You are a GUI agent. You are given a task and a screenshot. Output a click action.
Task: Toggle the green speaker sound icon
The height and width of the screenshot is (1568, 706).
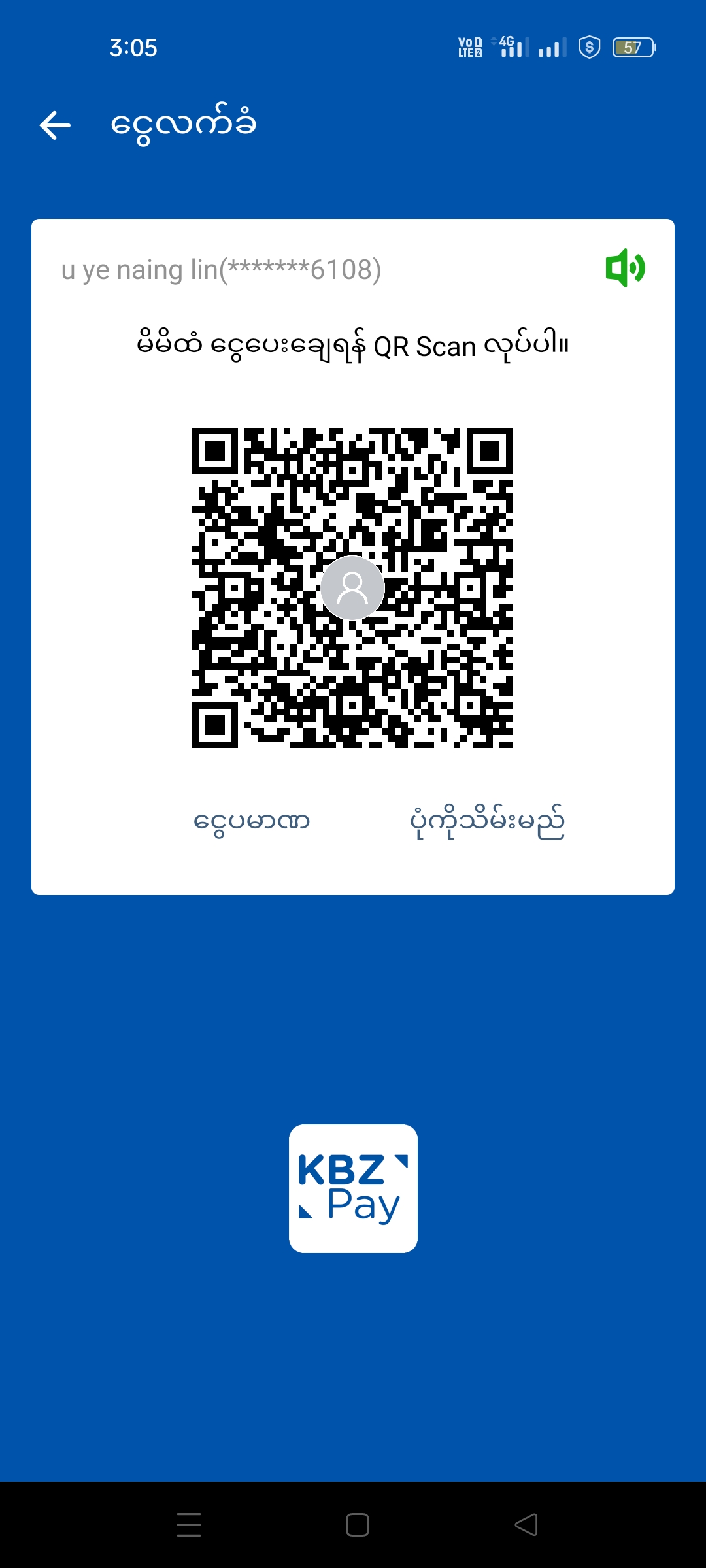click(x=625, y=268)
